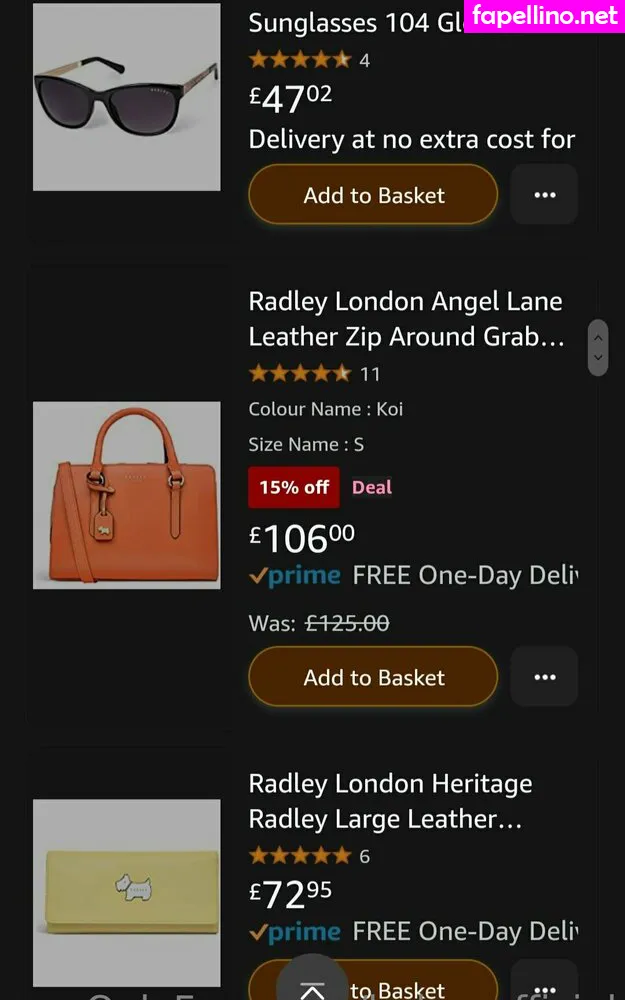Add the Angel Lane Grab bag to basket

pyautogui.click(x=373, y=677)
